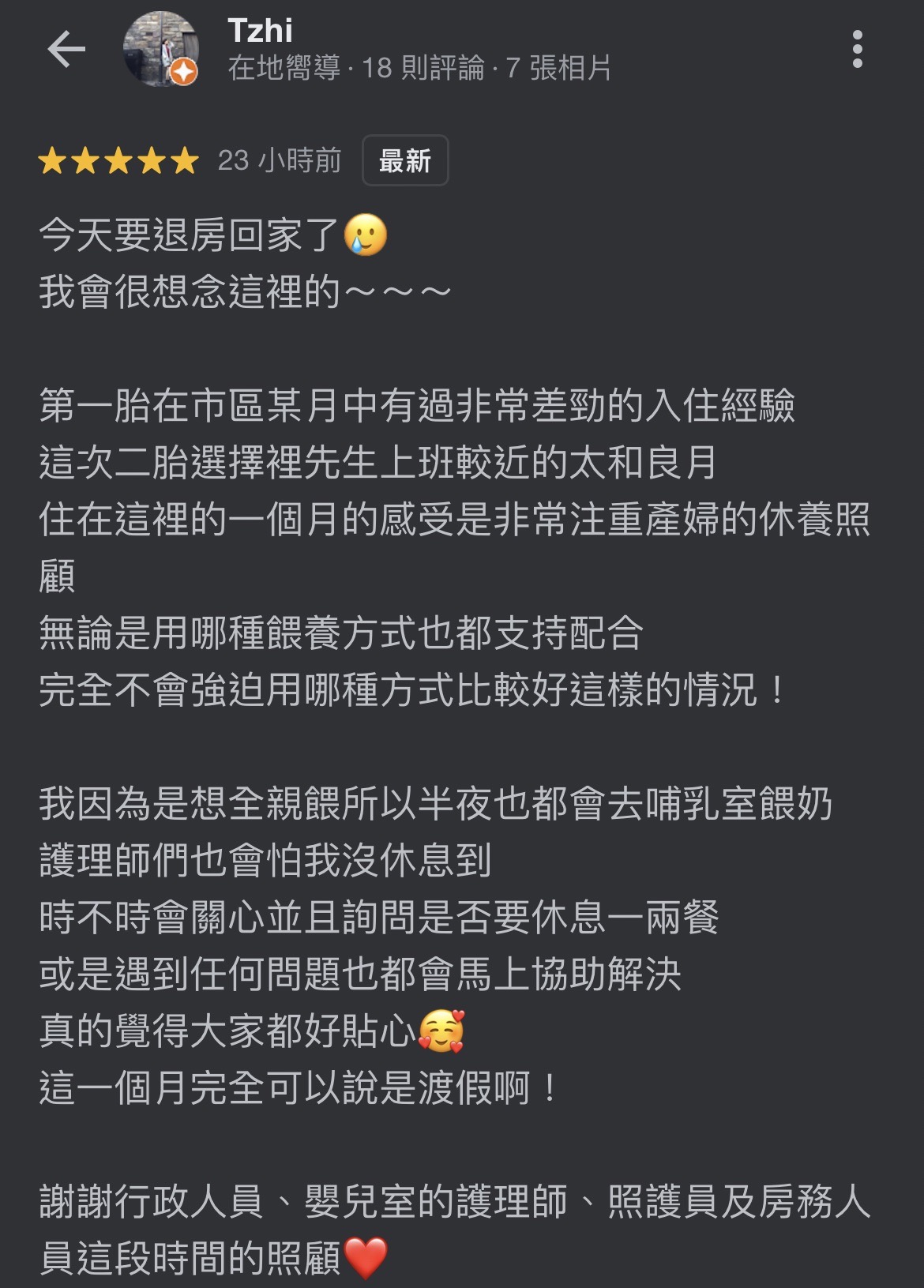This screenshot has width=924, height=1288.
Task: Open the three-dot overflow menu
Action: (857, 50)
